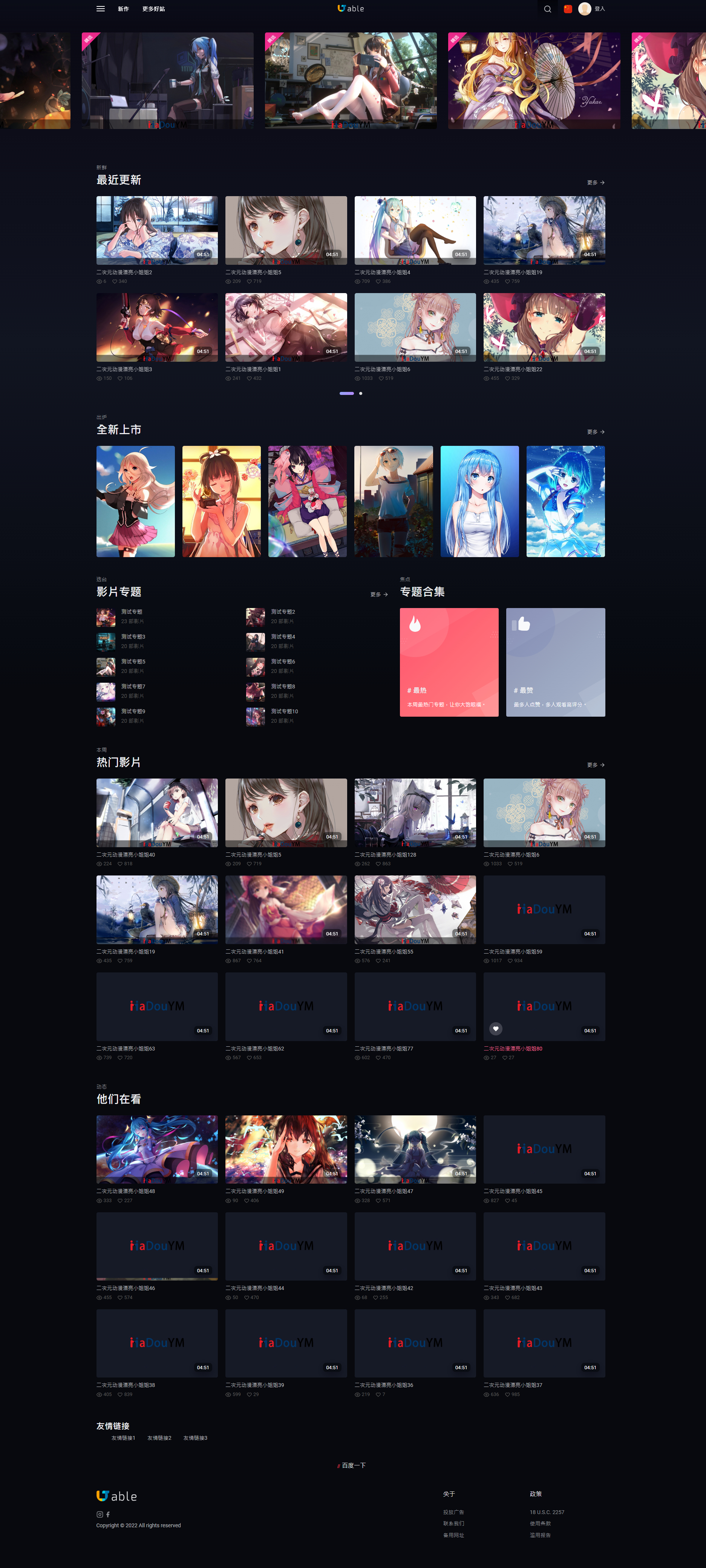Open 更多 link in 全新上市 section
706x1568 pixels.
(595, 432)
